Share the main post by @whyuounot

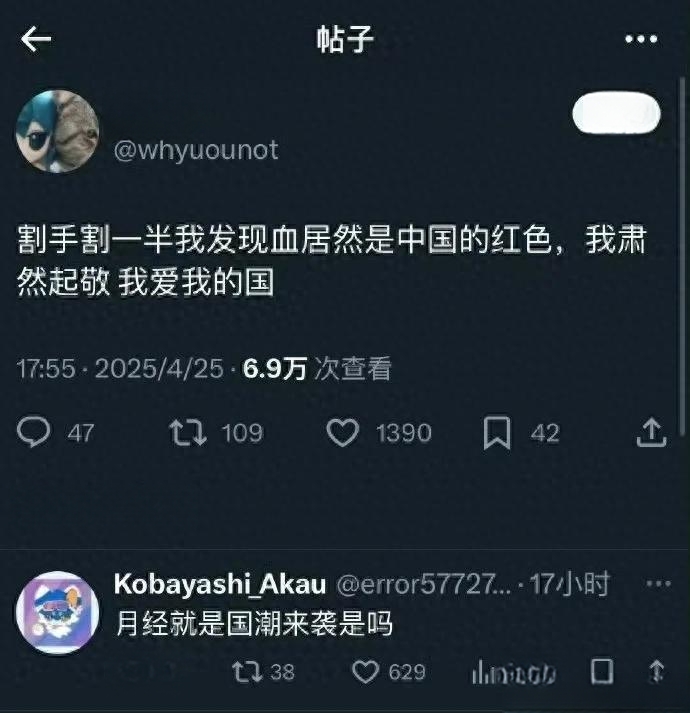point(651,432)
